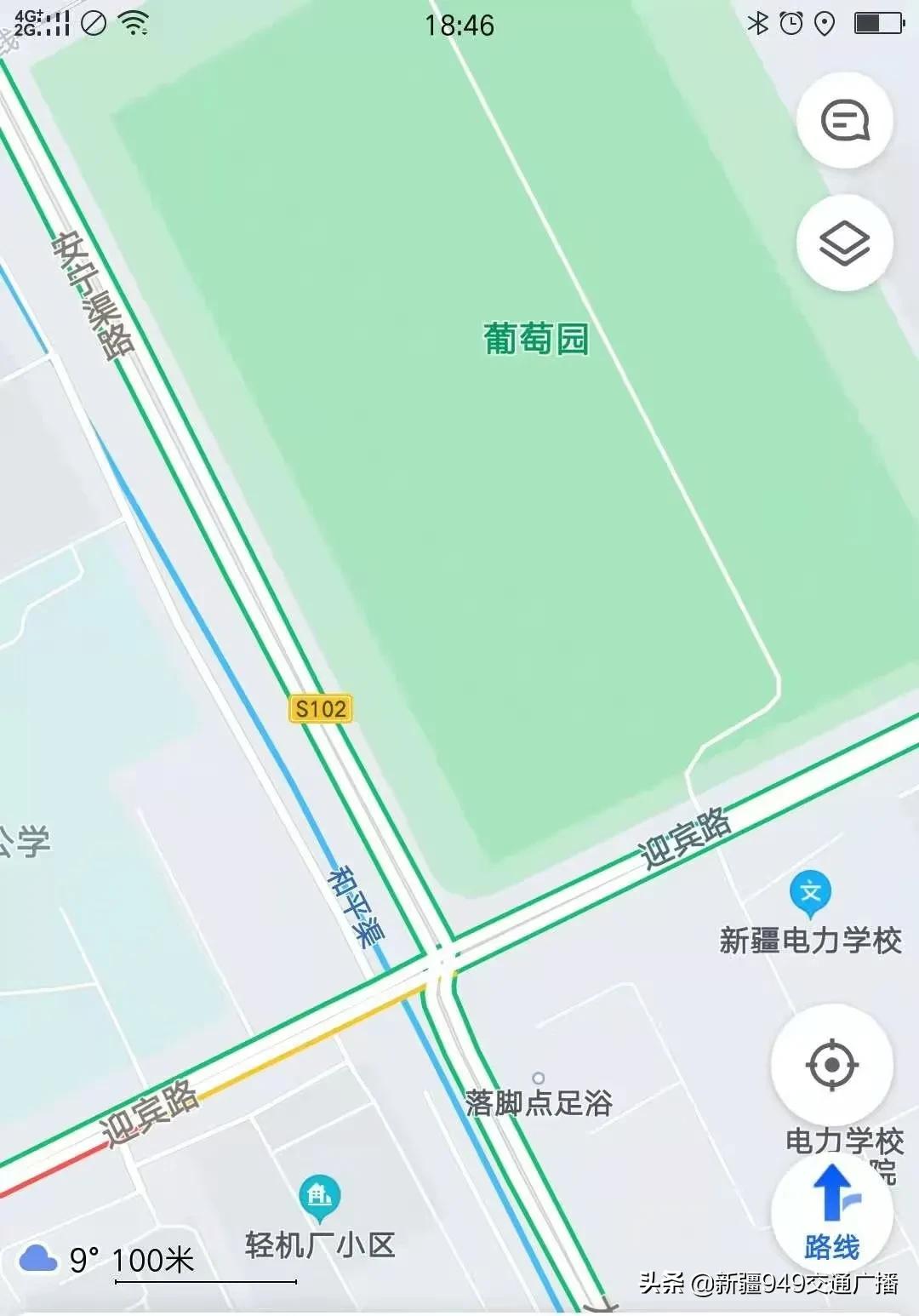Open the 9° weather widget
The image size is (919, 1316).
60,1260
